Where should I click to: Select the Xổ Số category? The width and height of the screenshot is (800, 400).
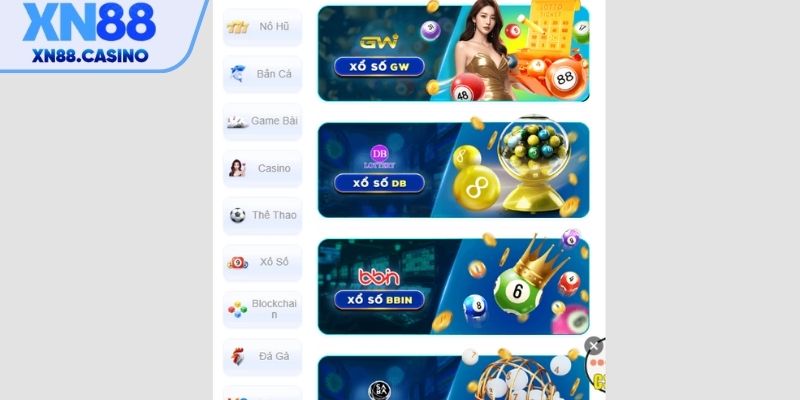pos(262,262)
